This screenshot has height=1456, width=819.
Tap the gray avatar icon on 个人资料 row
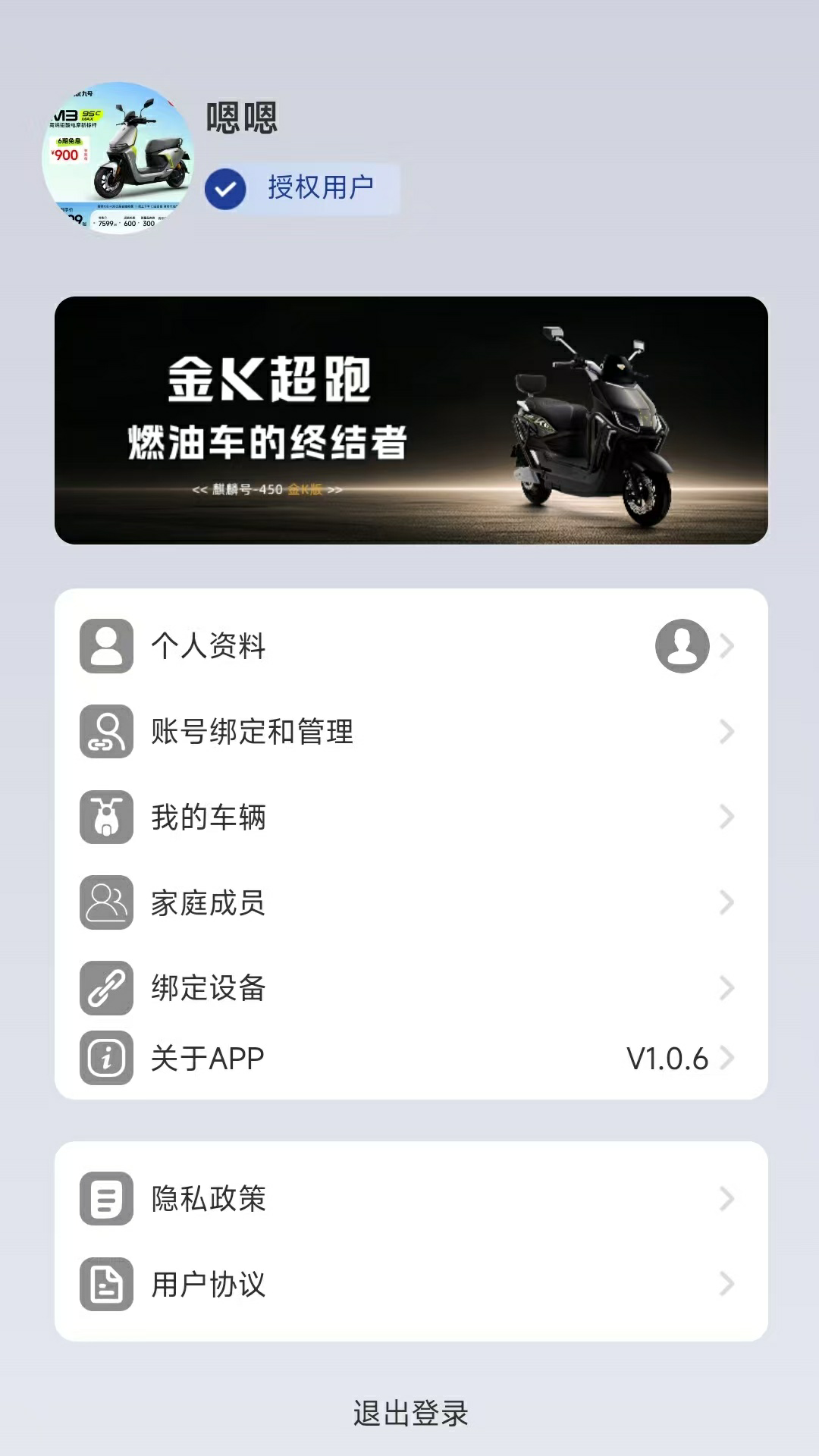click(681, 645)
